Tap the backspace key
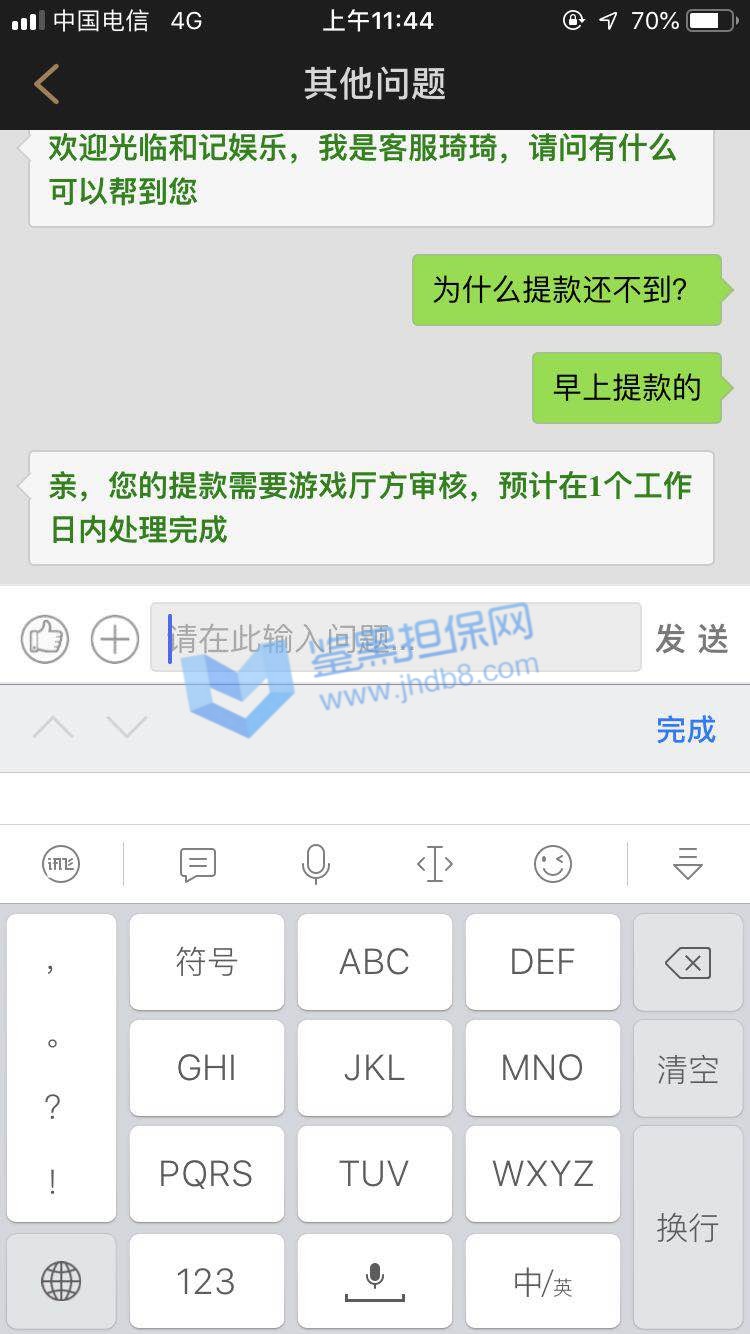The width and height of the screenshot is (750, 1334). [x=688, y=963]
